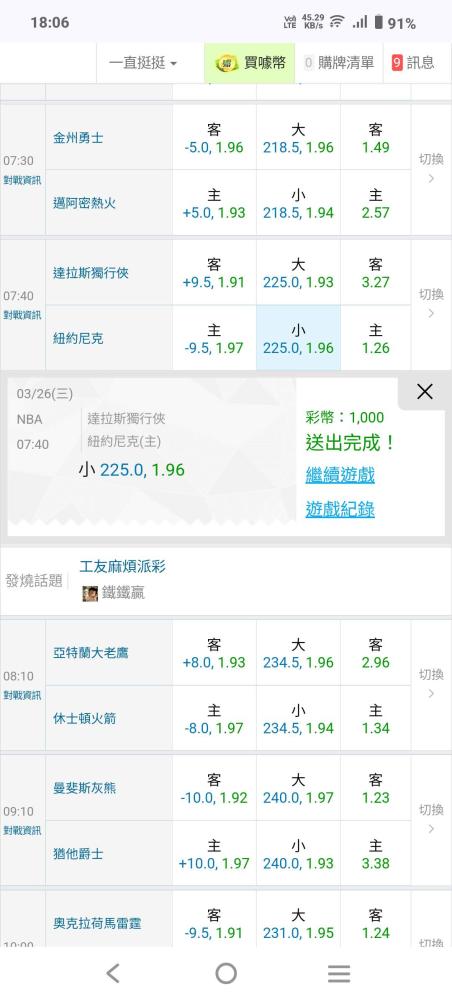The height and width of the screenshot is (1000, 452).
Task: Open the 遊戲紀錄 link
Action: (x=340, y=510)
